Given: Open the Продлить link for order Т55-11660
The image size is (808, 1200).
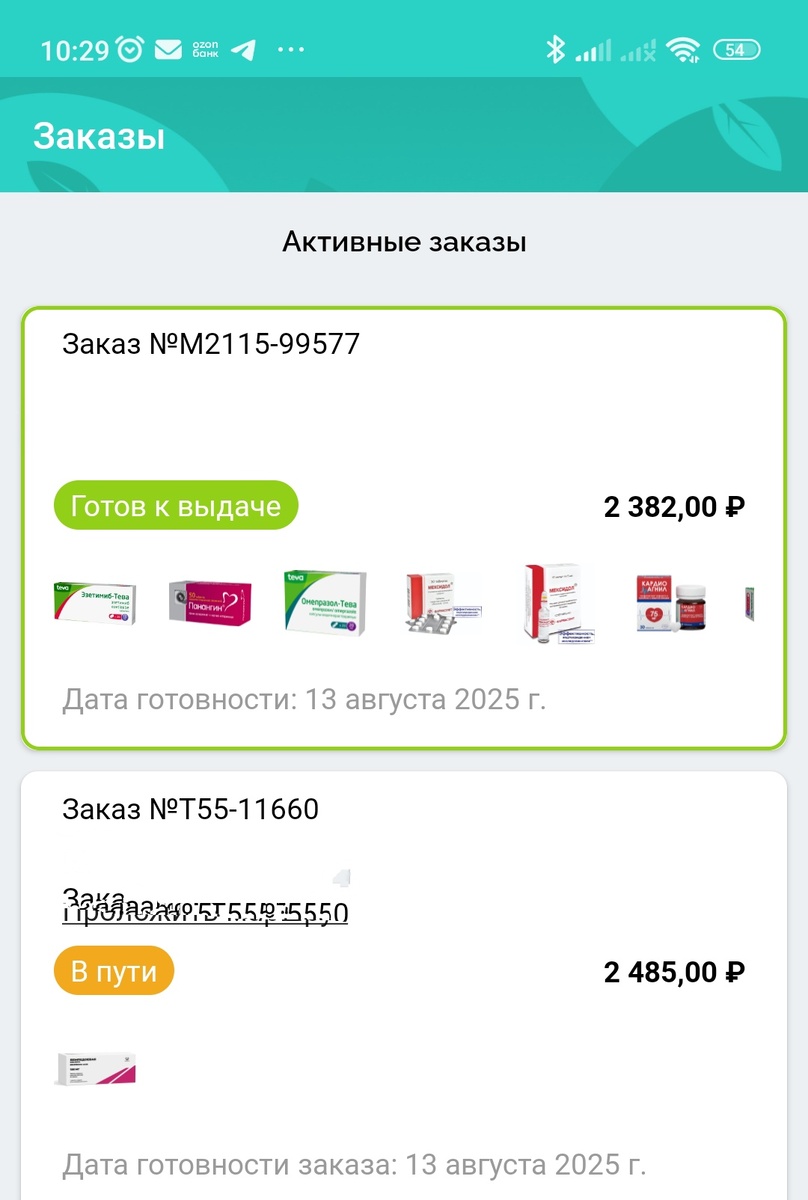Looking at the screenshot, I should click(204, 912).
